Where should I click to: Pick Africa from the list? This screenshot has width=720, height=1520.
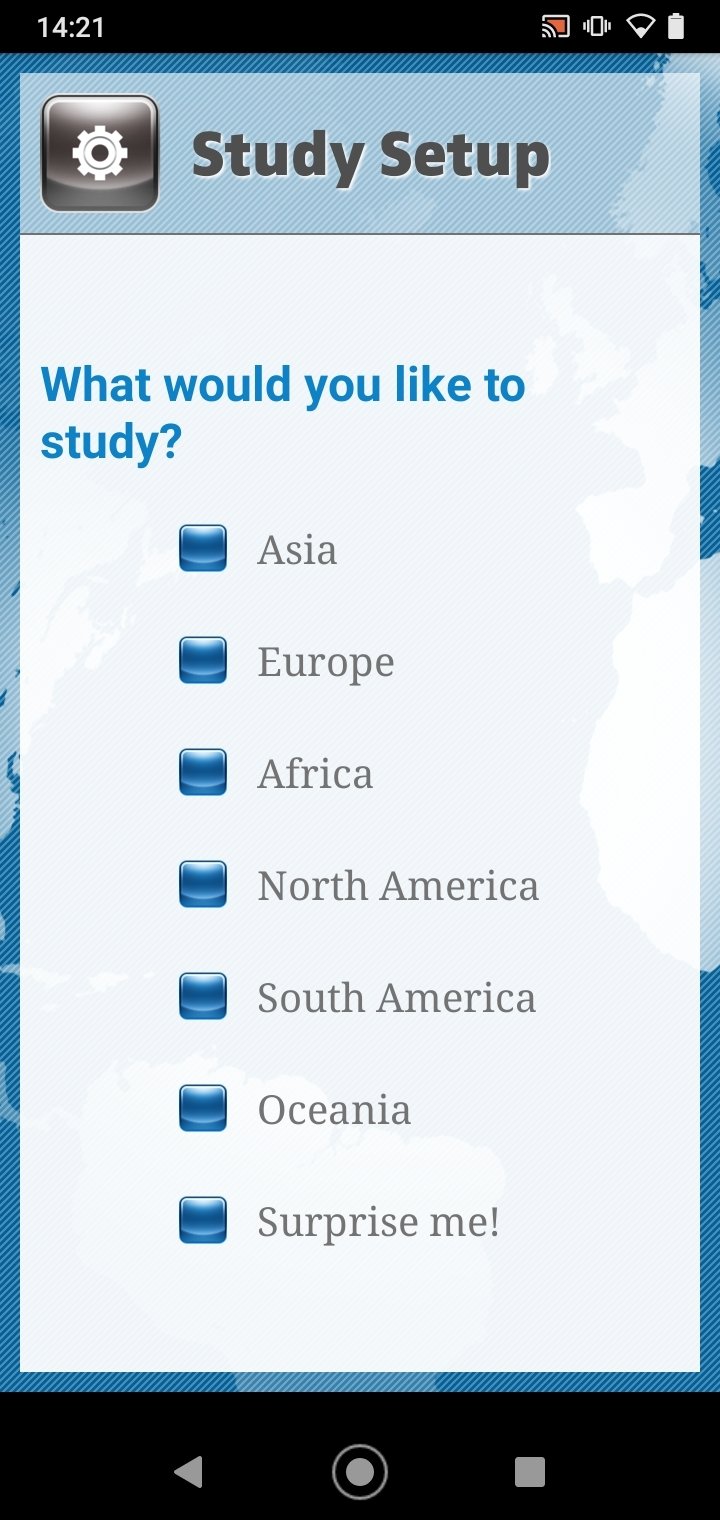point(203,772)
